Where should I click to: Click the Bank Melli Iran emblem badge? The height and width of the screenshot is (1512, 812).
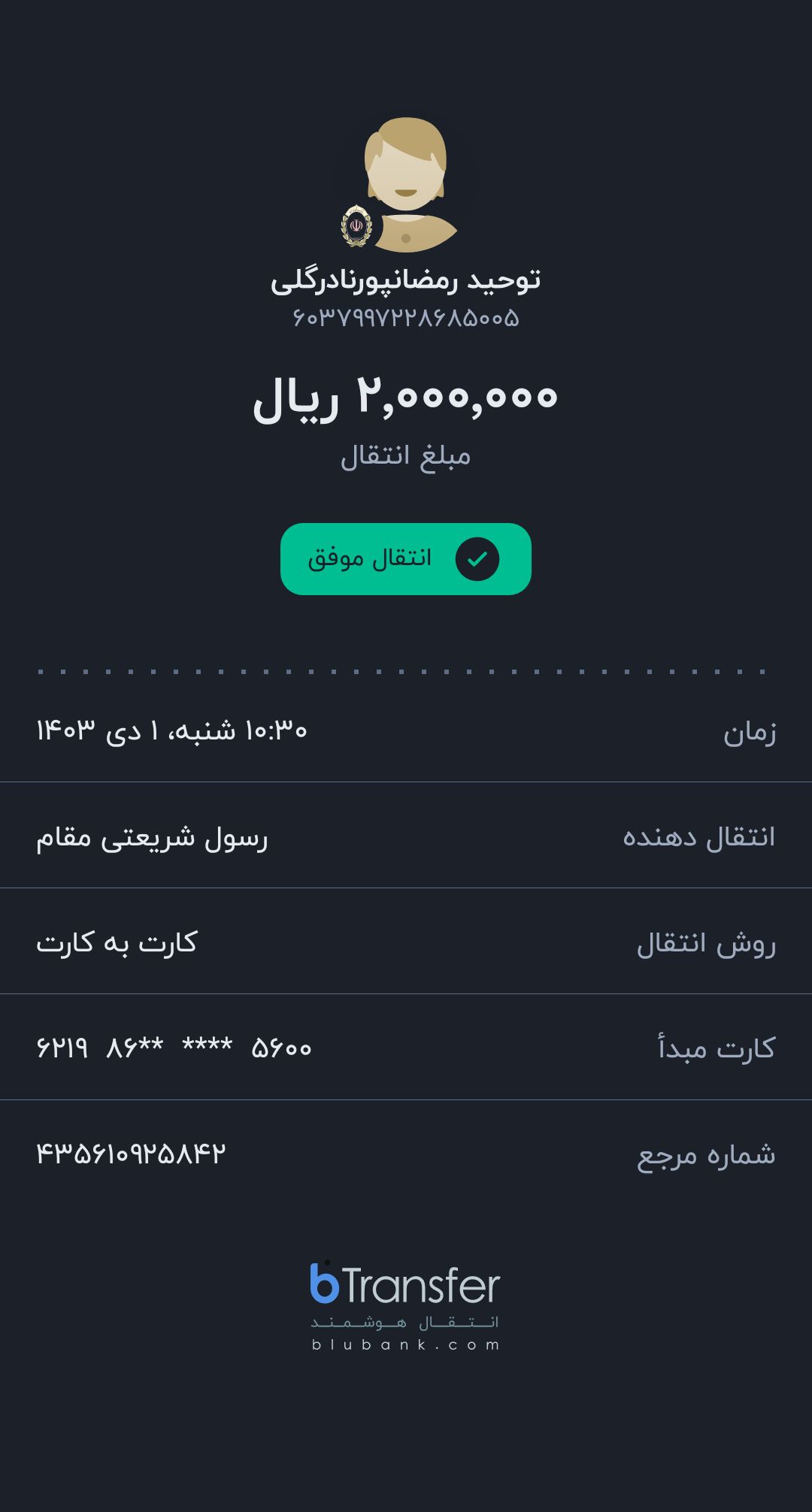coord(358,225)
